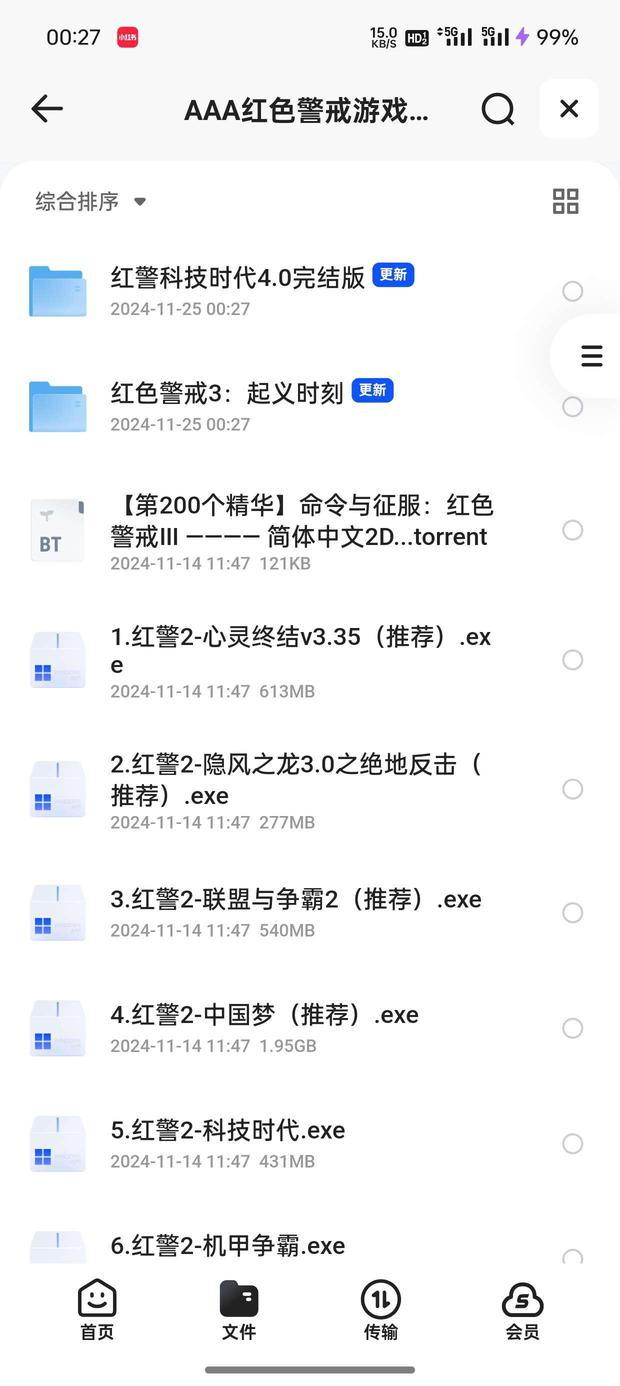Go back using the arrow icon

pyautogui.click(x=47, y=109)
